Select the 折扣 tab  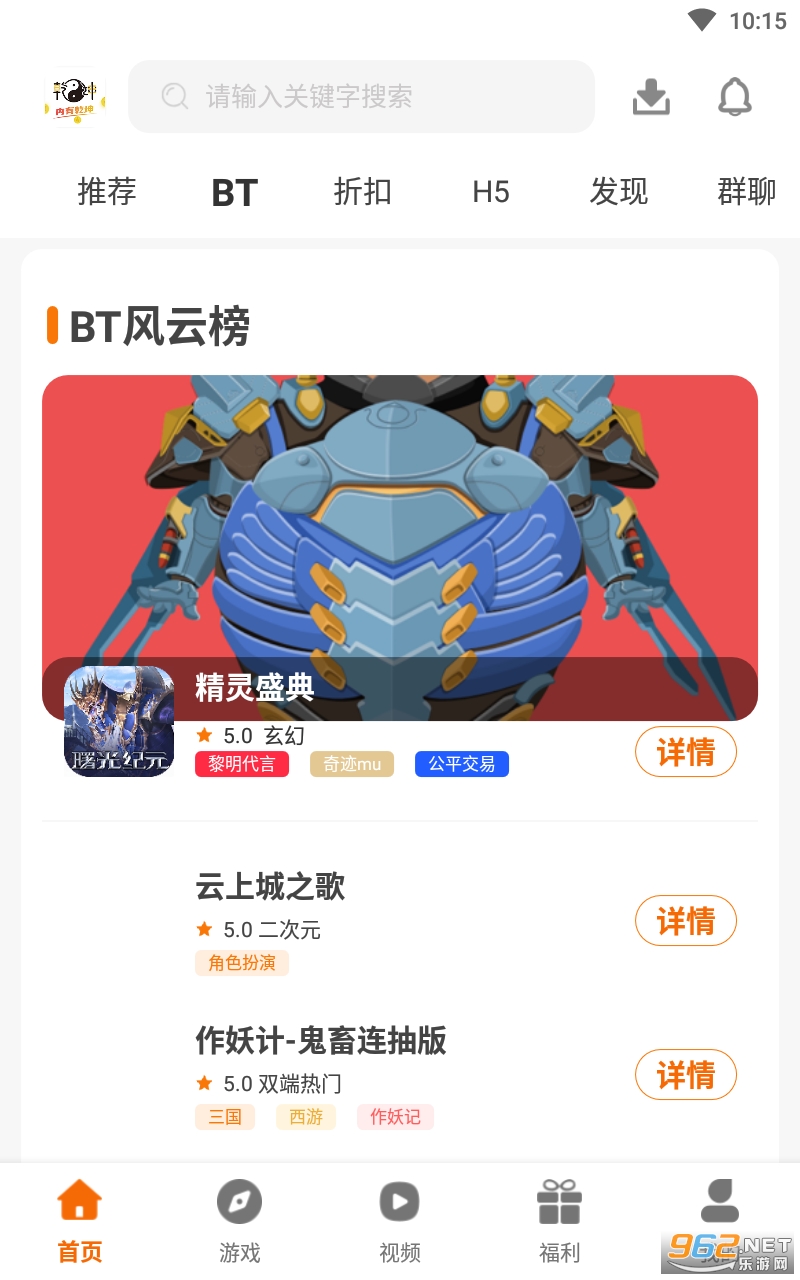[x=362, y=192]
